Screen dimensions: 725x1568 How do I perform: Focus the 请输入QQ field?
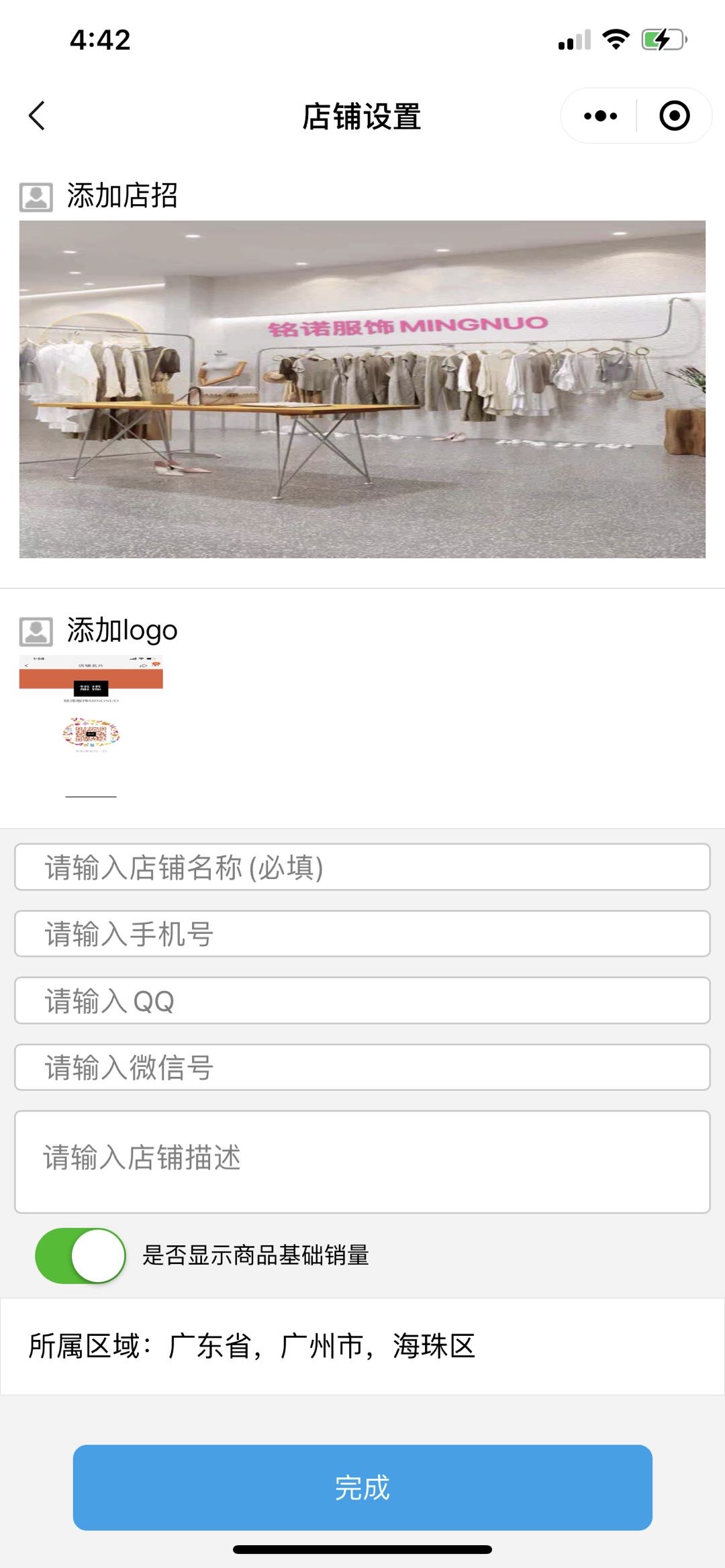pos(362,1000)
